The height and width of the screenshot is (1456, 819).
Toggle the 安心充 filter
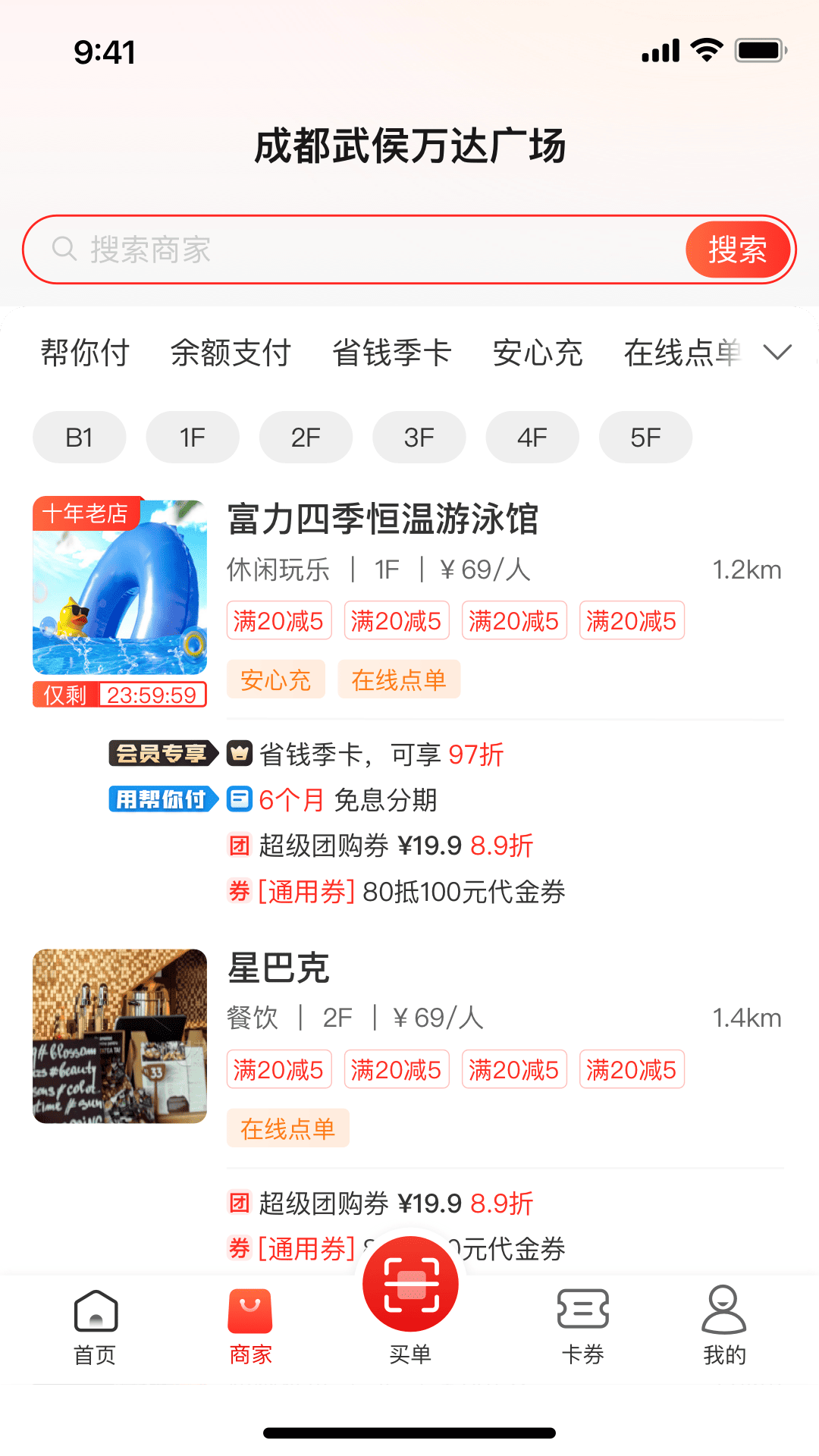538,352
